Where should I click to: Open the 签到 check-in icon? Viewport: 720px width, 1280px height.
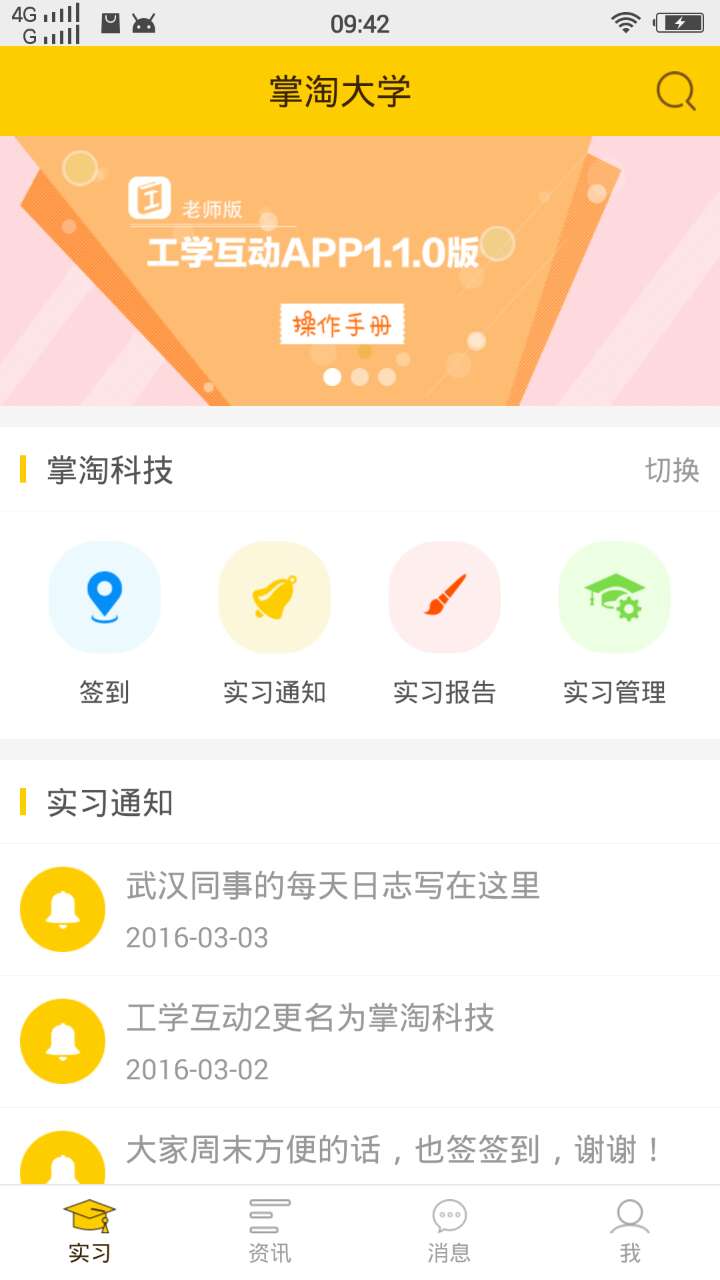pos(105,598)
